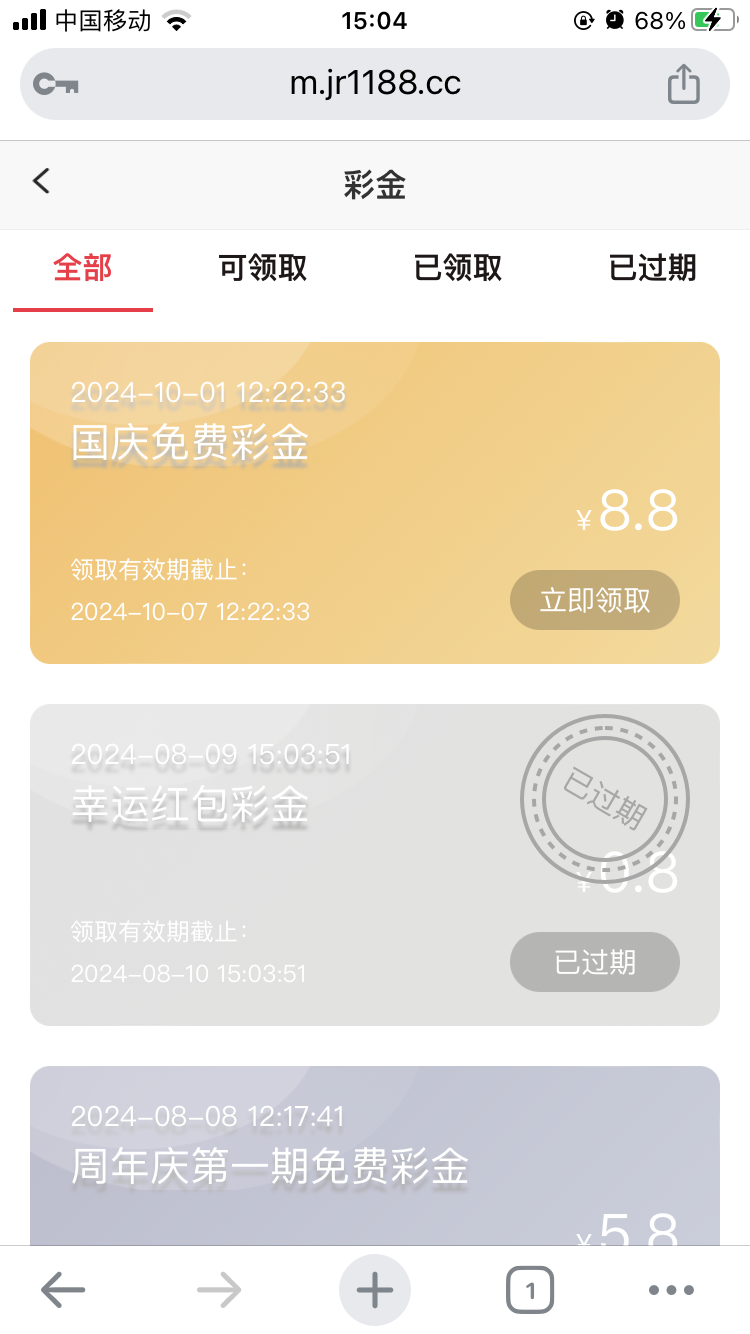The width and height of the screenshot is (750, 1334).
Task: Claim 国庆免费彩金 with 立即领取
Action: click(x=595, y=600)
